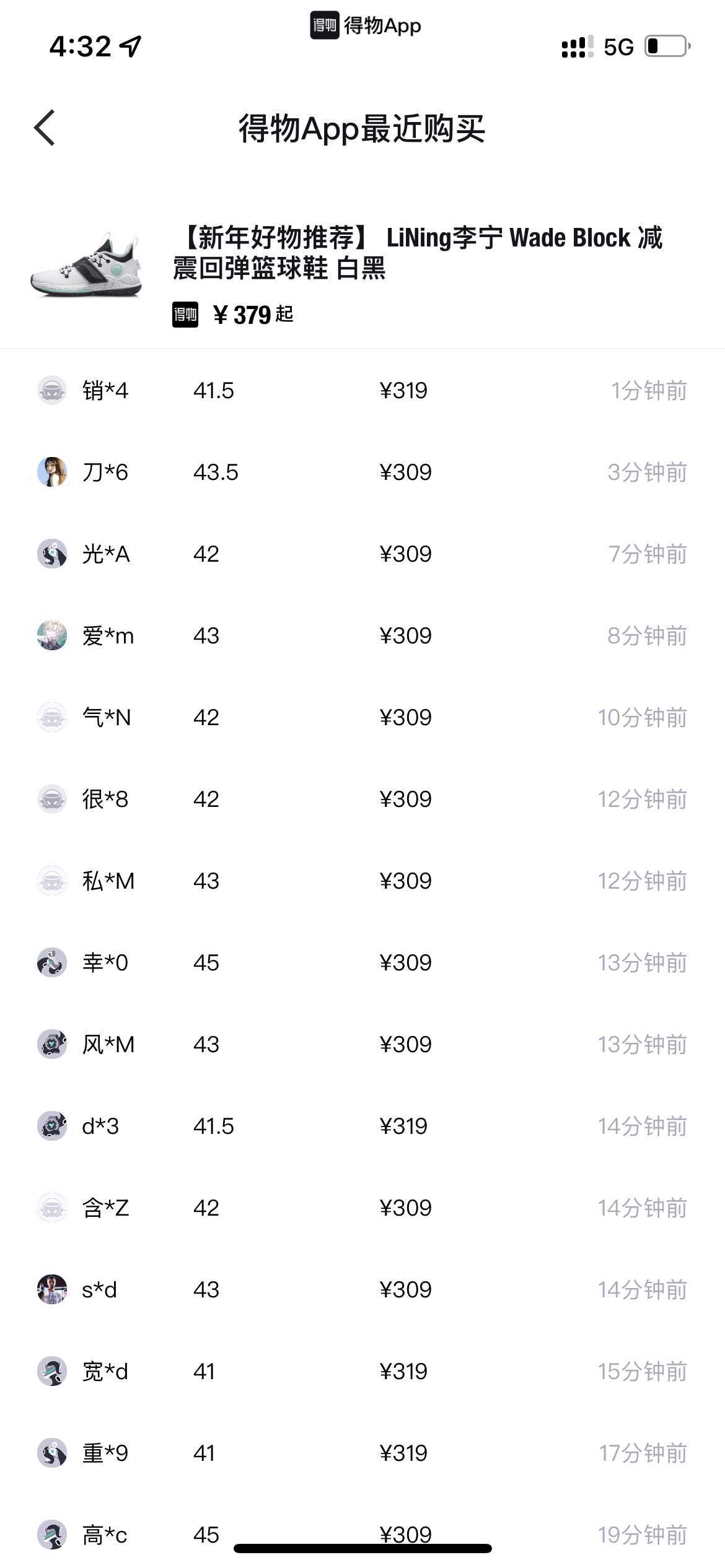Tap buyer 销*4's avatar
This screenshot has width=725, height=1568.
(x=52, y=390)
